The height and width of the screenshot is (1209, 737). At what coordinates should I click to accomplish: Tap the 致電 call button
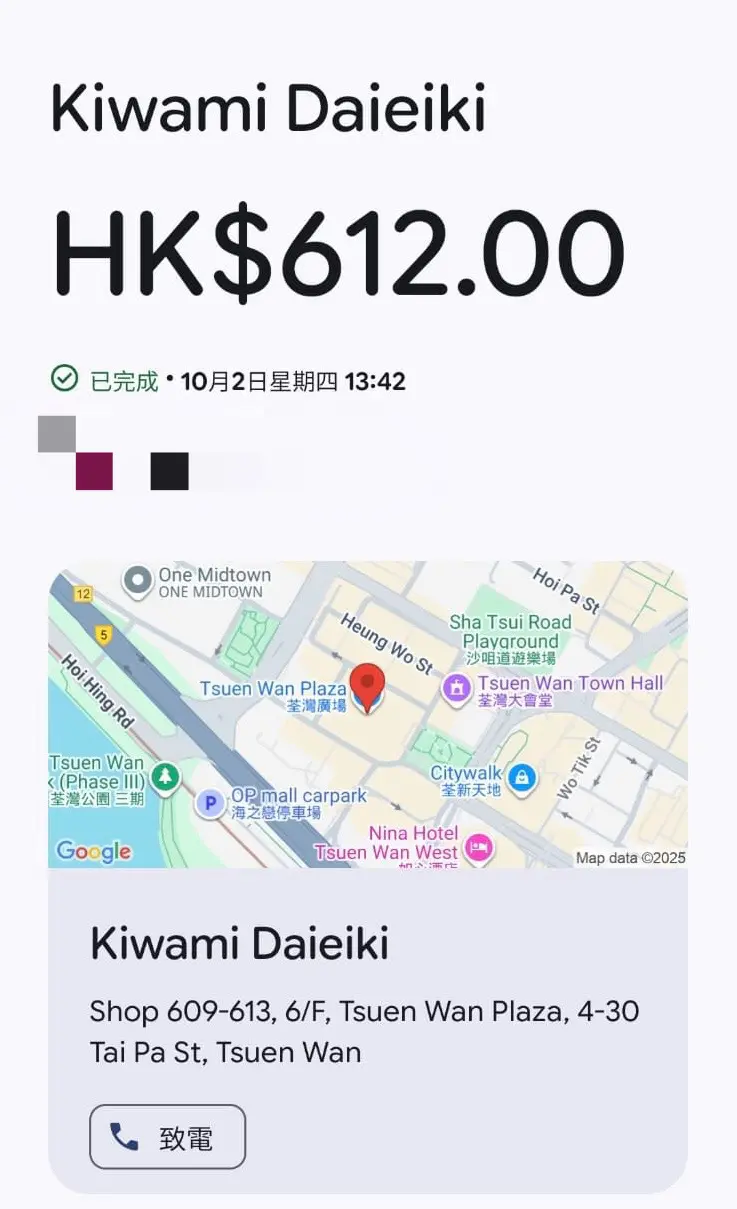point(167,1137)
